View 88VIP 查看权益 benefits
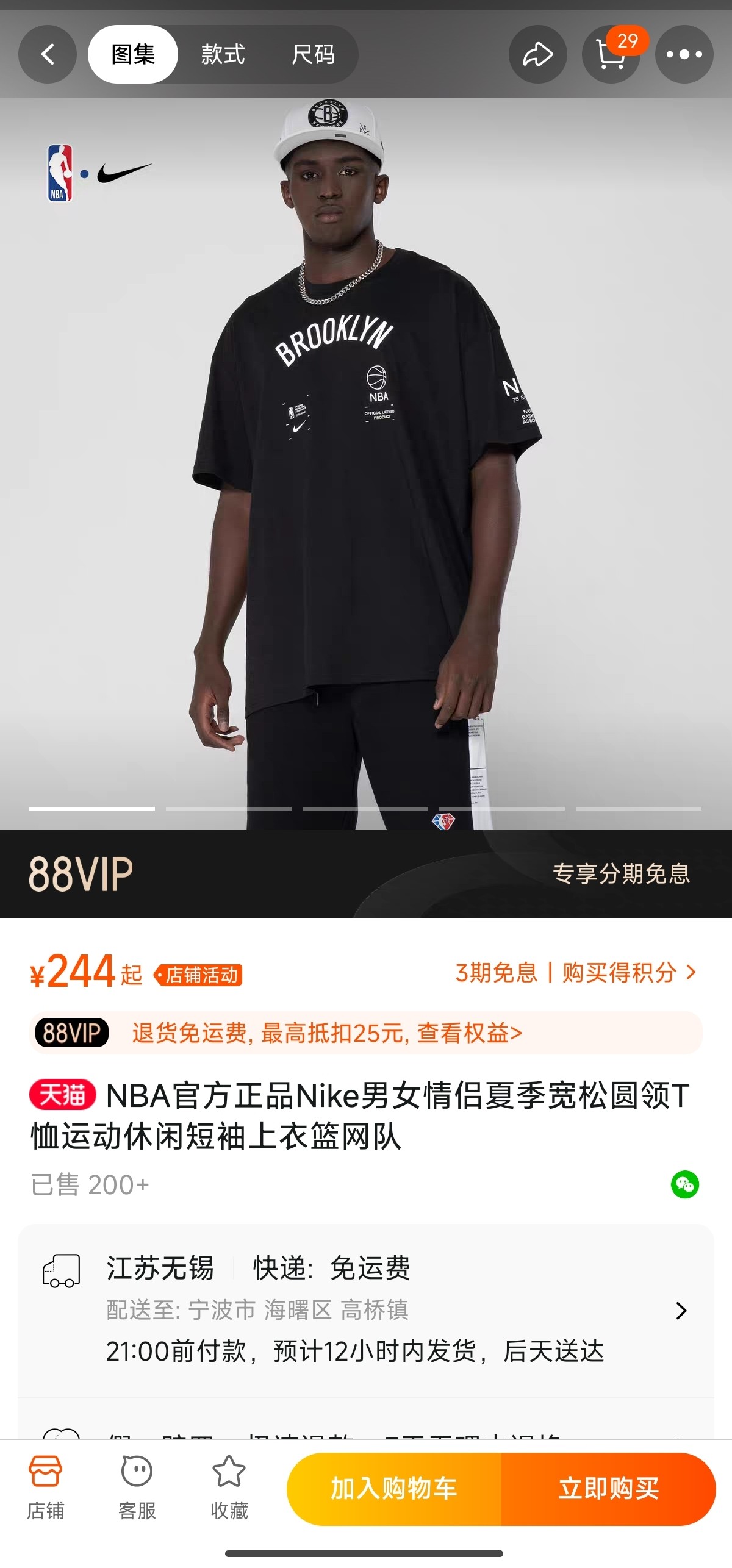Viewport: 732px width, 1568px height. (366, 1033)
